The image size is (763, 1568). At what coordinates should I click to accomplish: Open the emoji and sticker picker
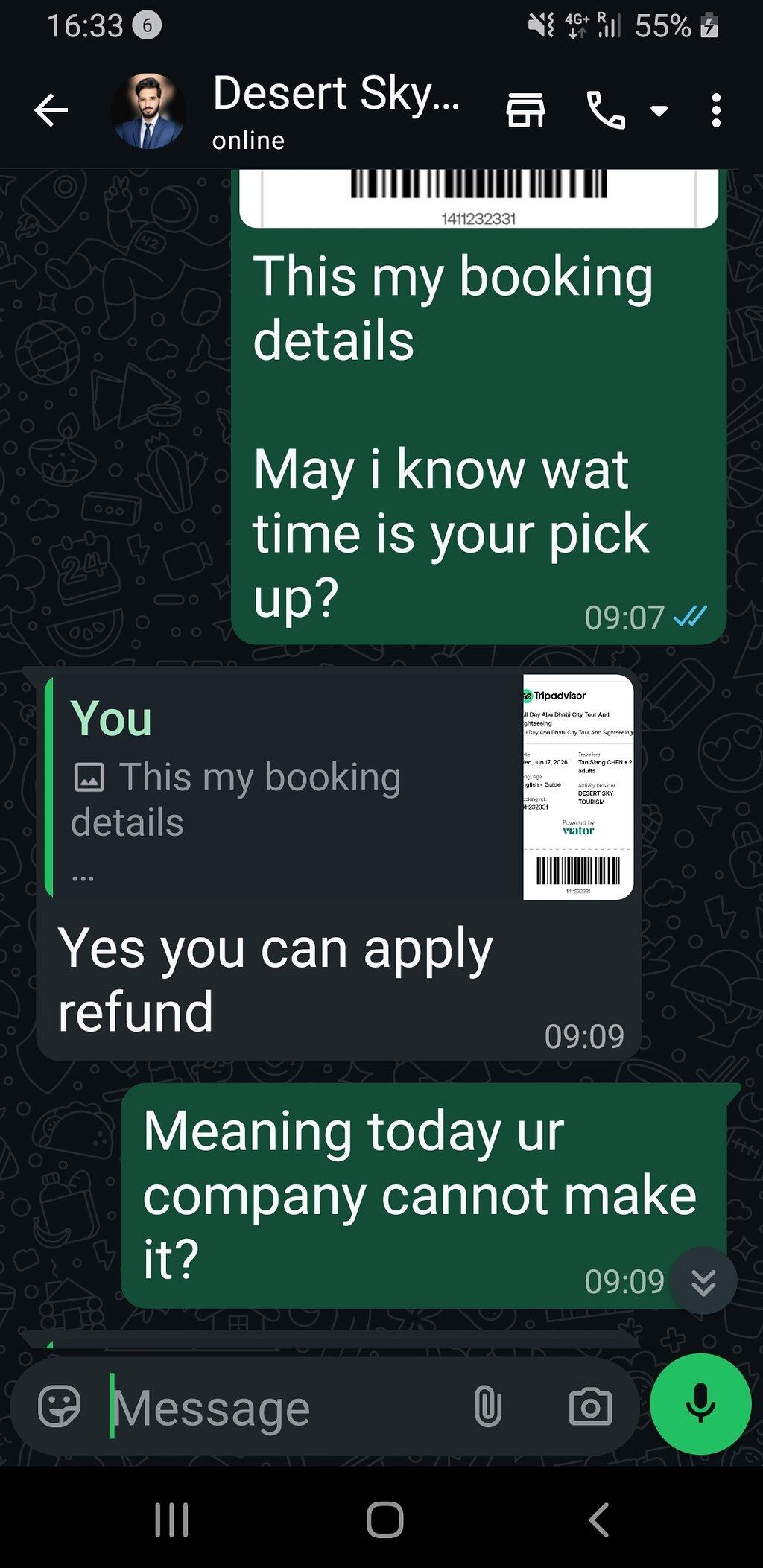coord(59,1406)
